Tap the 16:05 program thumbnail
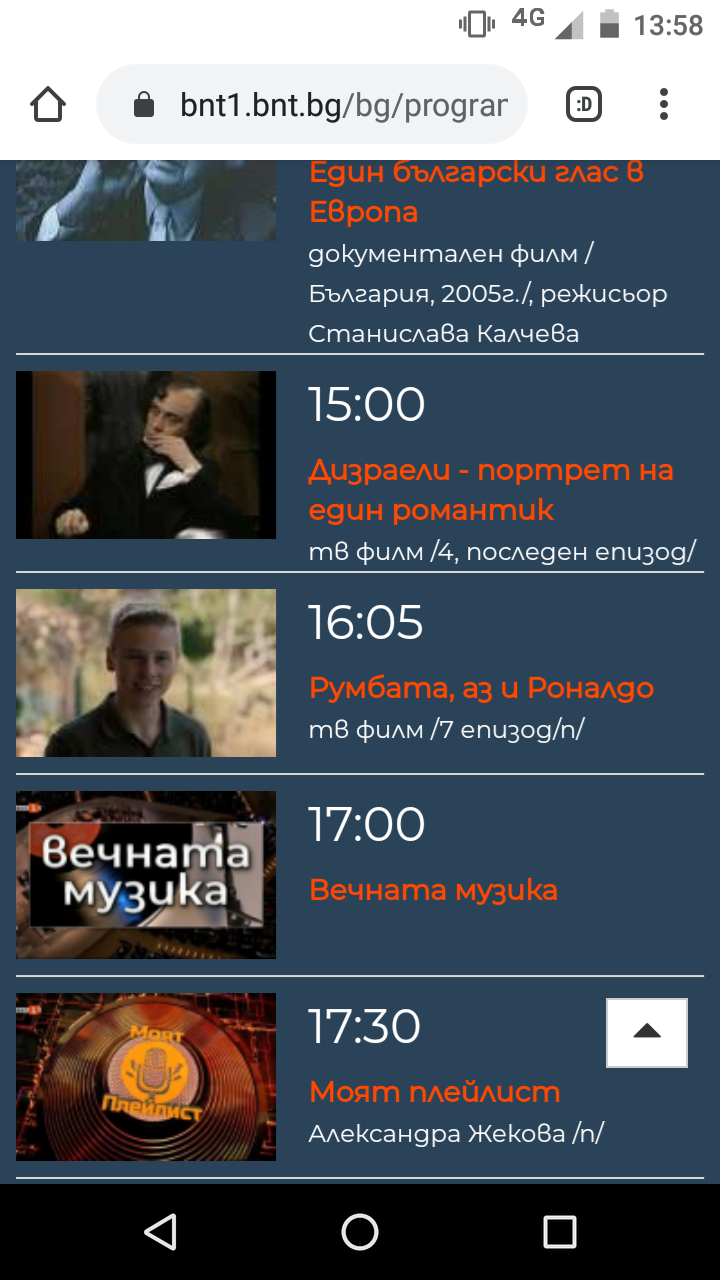 click(x=146, y=673)
